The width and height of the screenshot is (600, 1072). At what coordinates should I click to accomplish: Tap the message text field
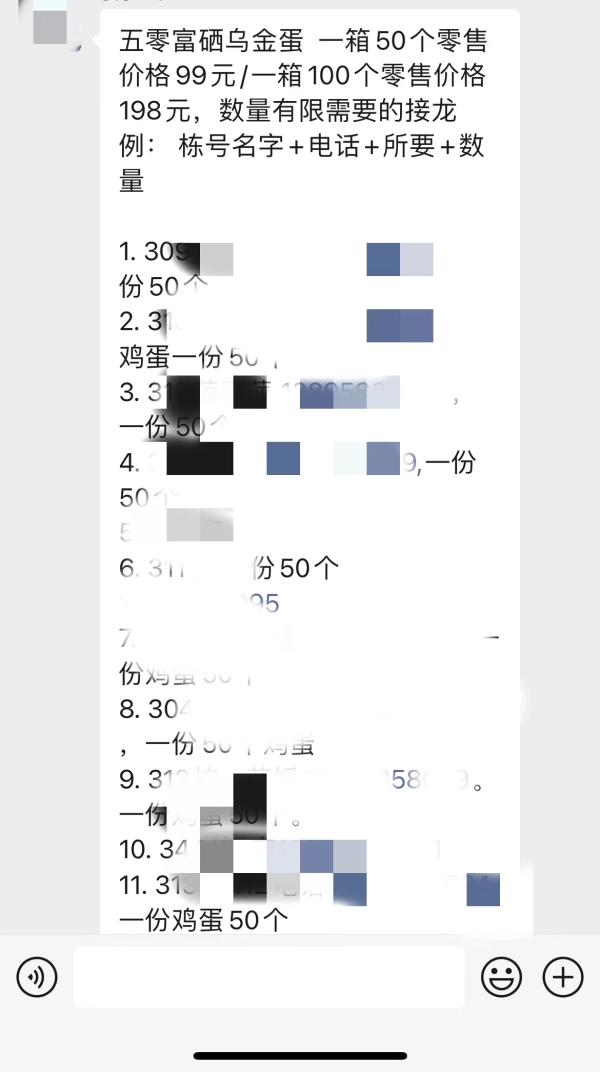pyautogui.click(x=269, y=977)
